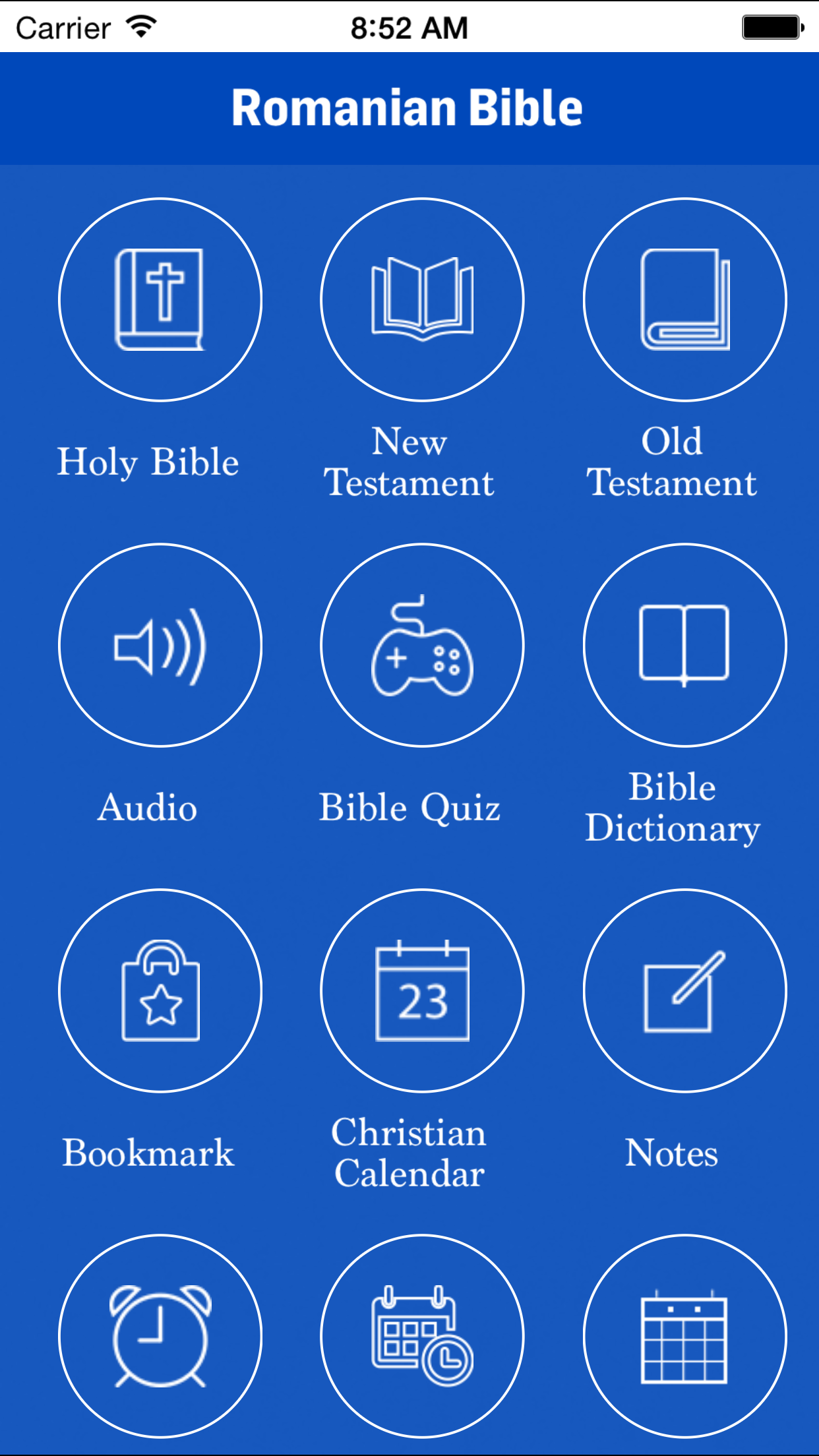Click the Notes text label
Viewport: 819px width, 1456px height.
tap(671, 1154)
